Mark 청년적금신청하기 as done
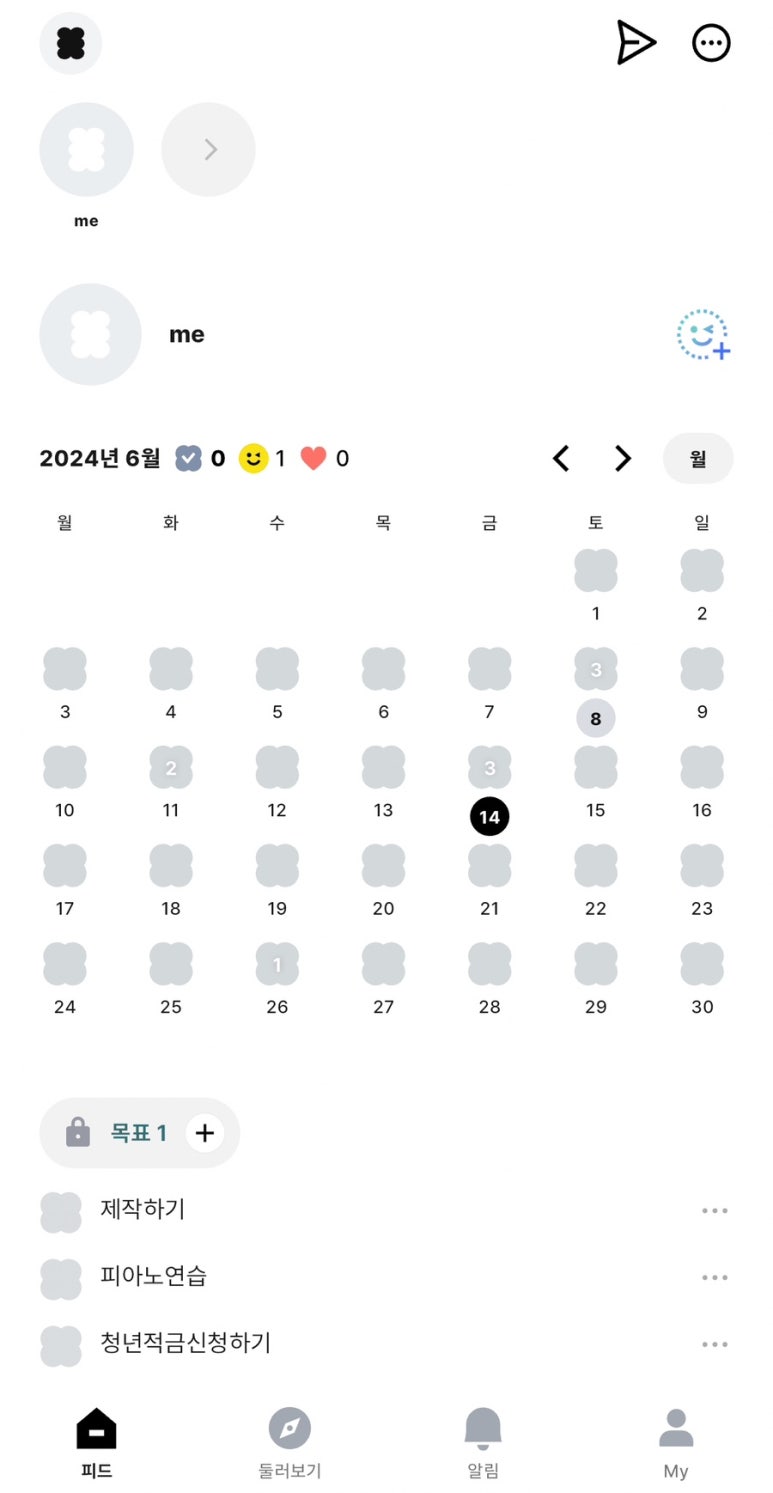773x1493 pixels. (x=61, y=1345)
